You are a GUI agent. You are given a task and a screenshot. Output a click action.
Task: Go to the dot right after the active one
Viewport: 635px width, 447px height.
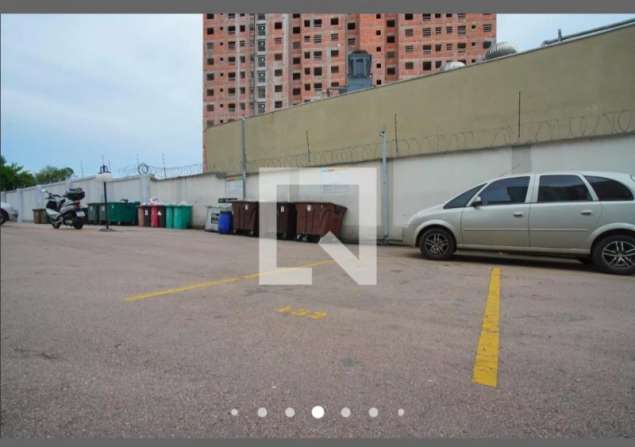[x=345, y=412]
